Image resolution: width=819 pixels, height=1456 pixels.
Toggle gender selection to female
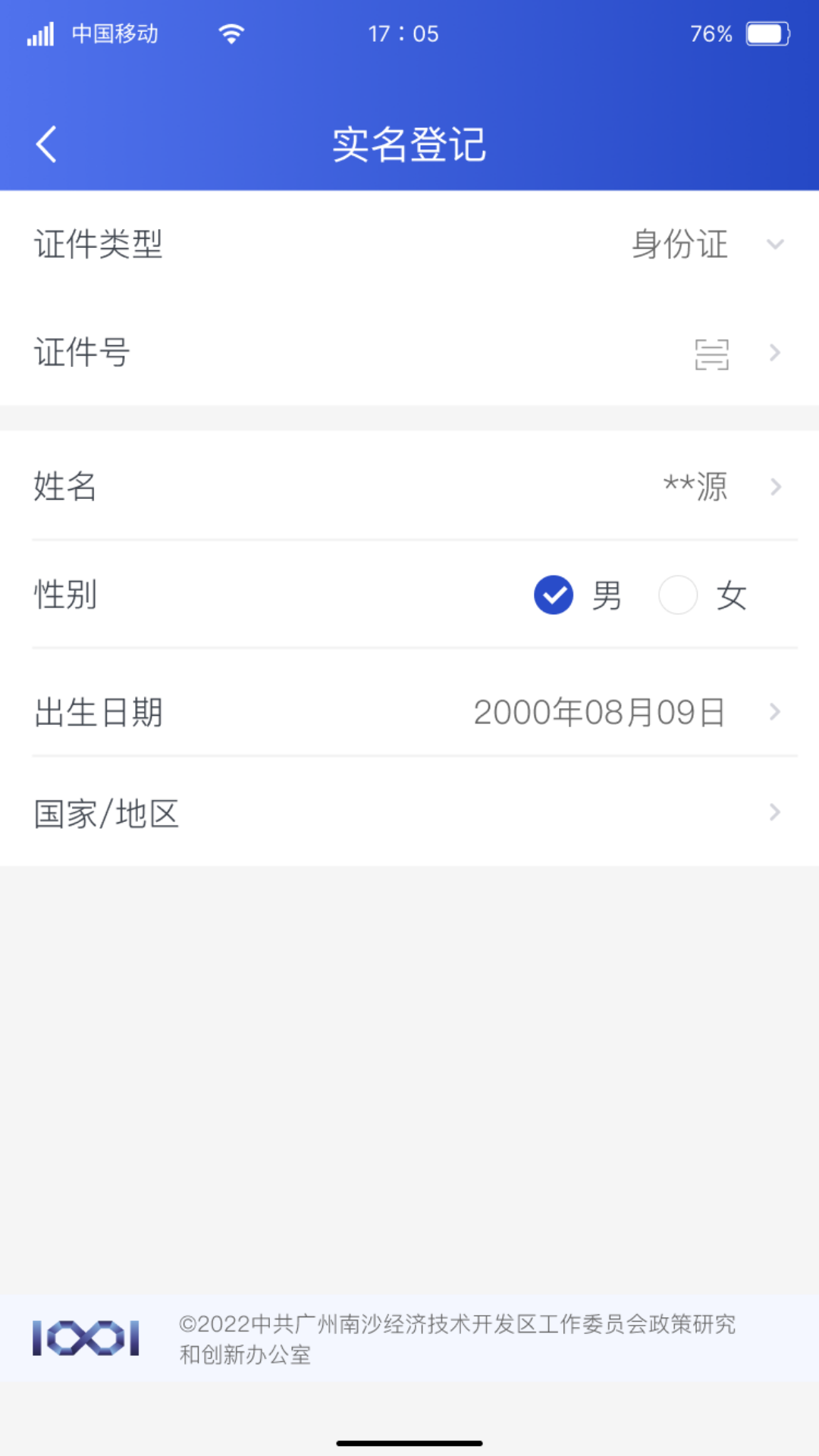[x=677, y=596]
